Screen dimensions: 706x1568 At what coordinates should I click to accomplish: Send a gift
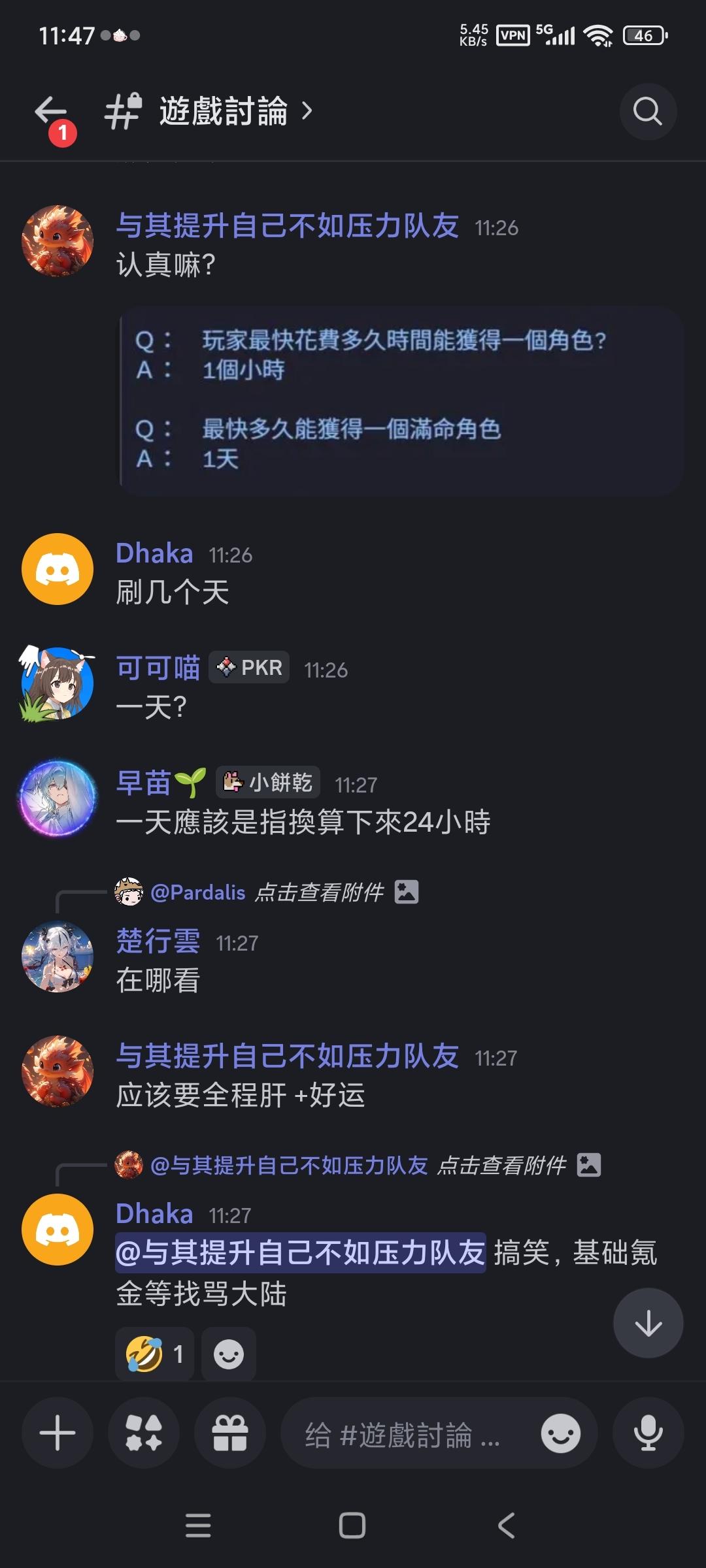tap(230, 1433)
